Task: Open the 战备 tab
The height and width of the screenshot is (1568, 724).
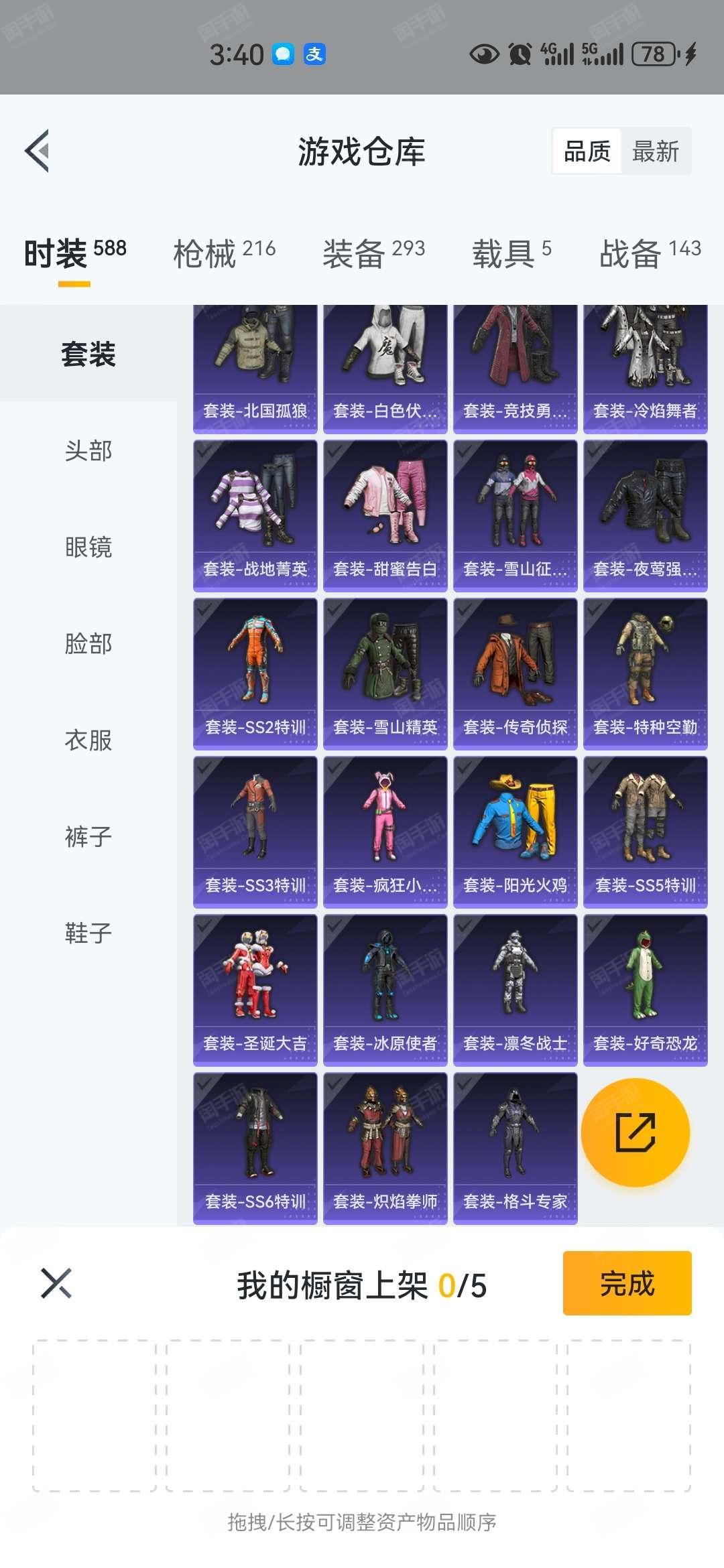Action: [650, 253]
